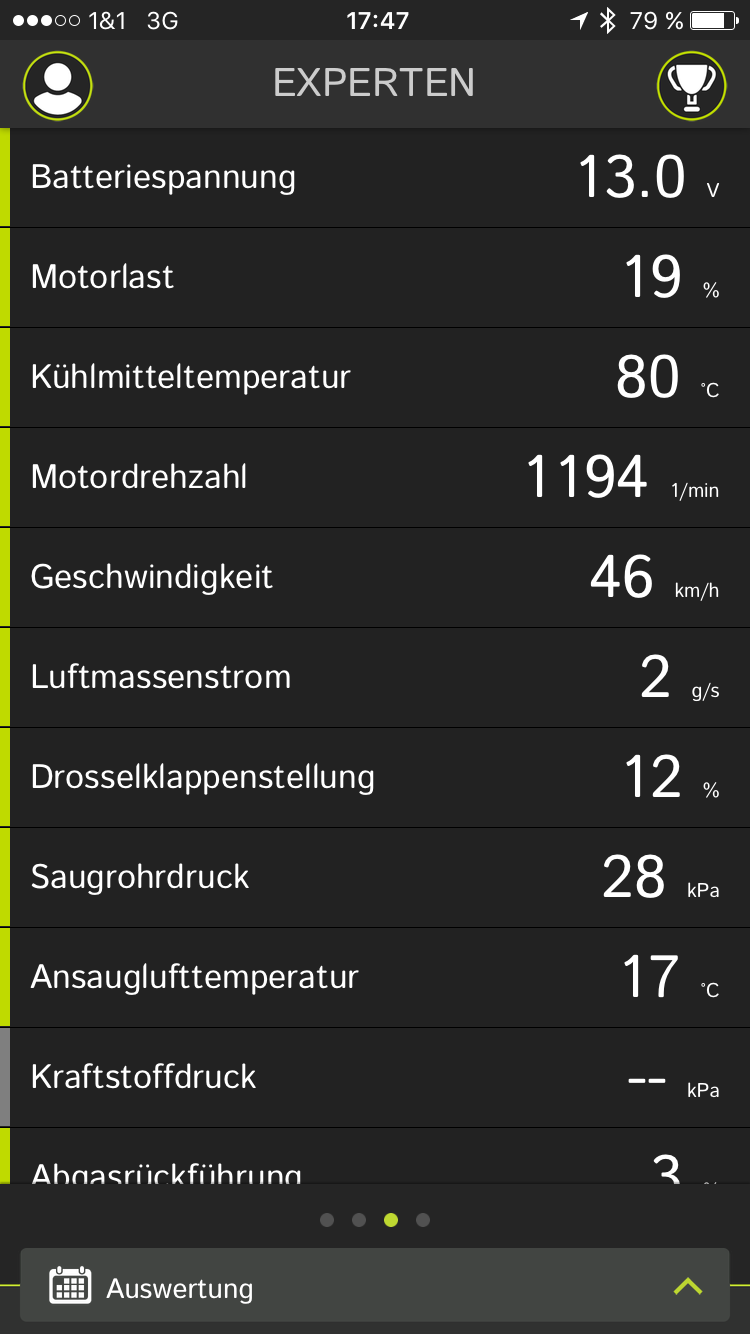Open the user profile icon

pyautogui.click(x=58, y=86)
